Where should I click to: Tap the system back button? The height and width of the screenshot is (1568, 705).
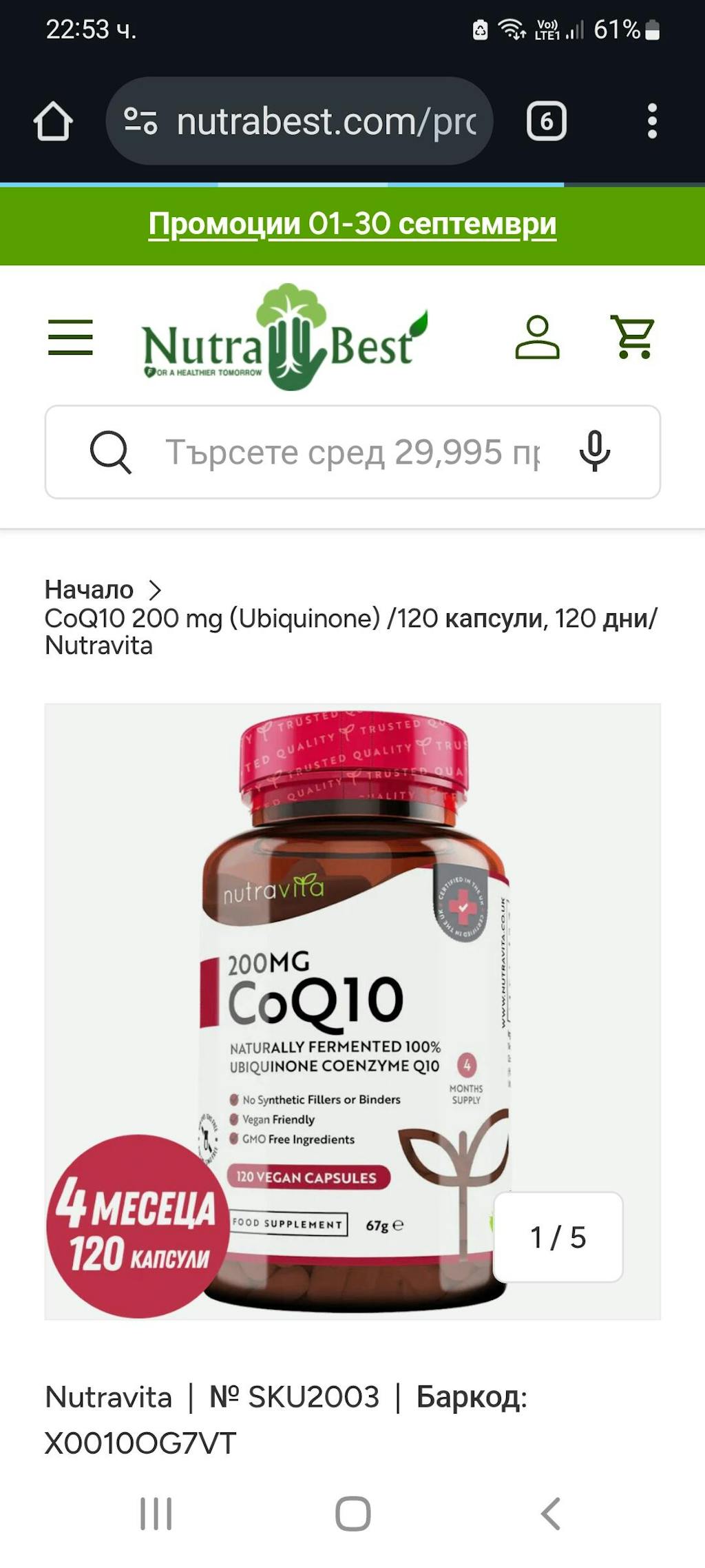pyautogui.click(x=550, y=1514)
